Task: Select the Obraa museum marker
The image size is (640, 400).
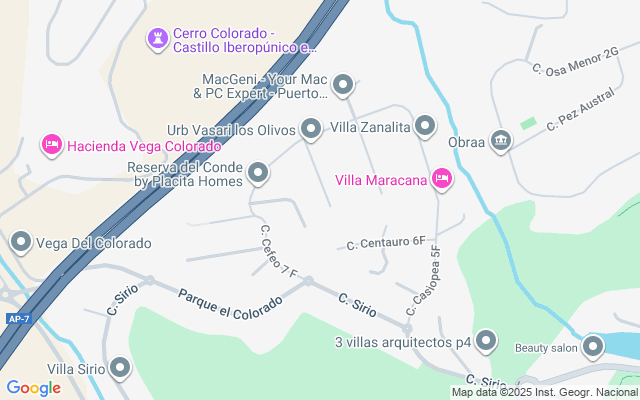Action: click(501, 142)
